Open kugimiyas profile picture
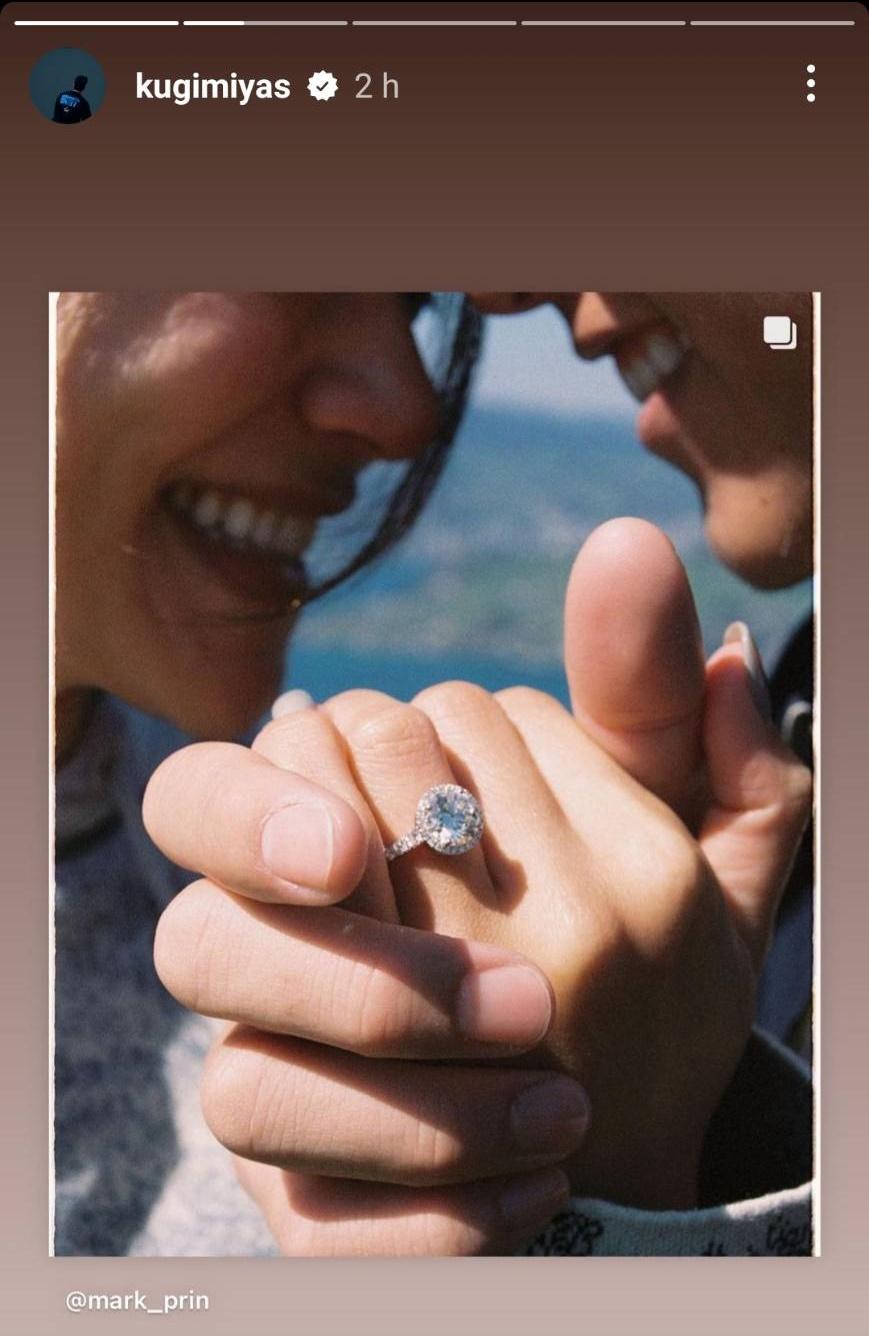 (67, 86)
